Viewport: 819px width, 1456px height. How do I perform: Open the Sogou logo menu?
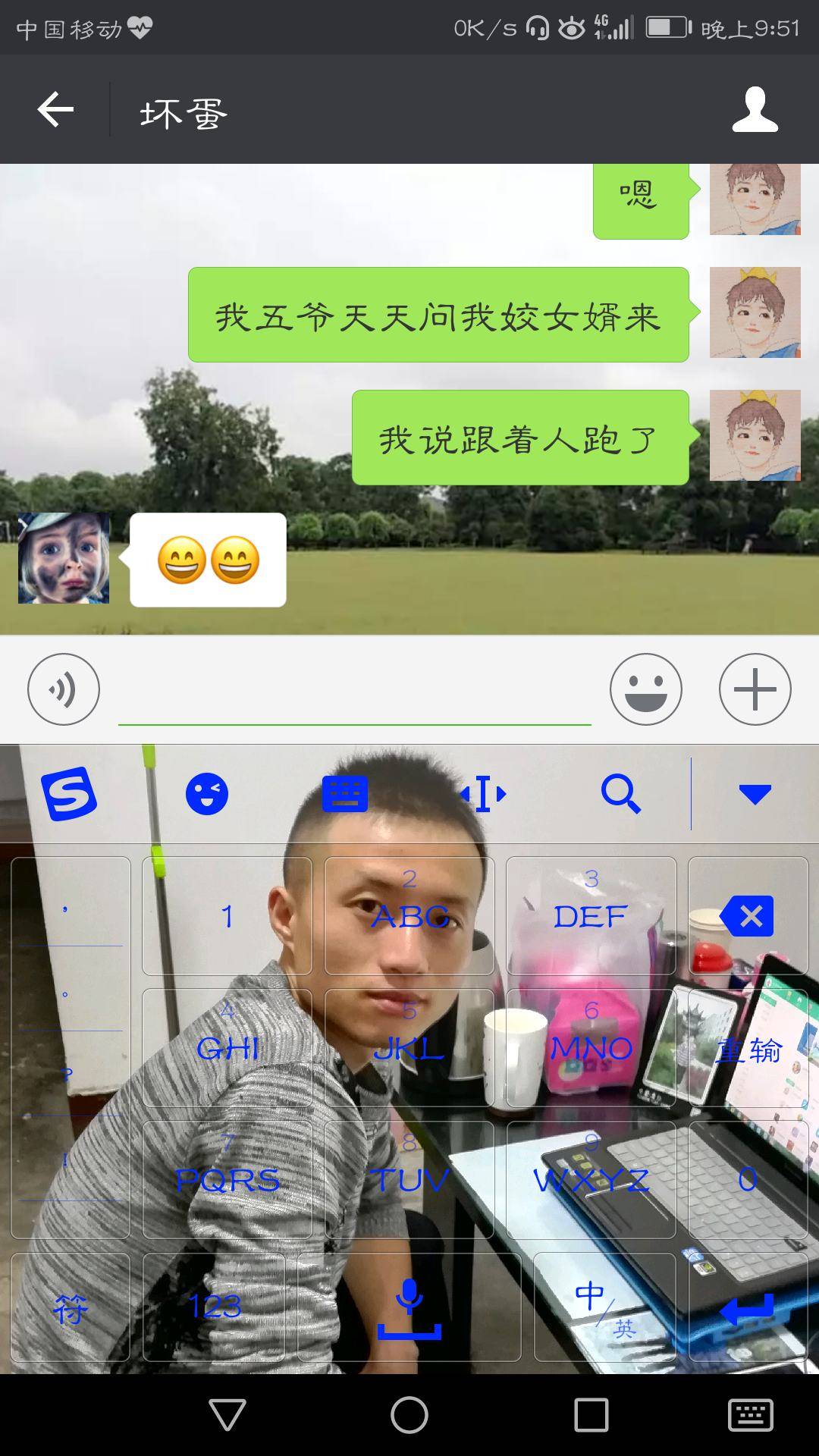click(69, 794)
